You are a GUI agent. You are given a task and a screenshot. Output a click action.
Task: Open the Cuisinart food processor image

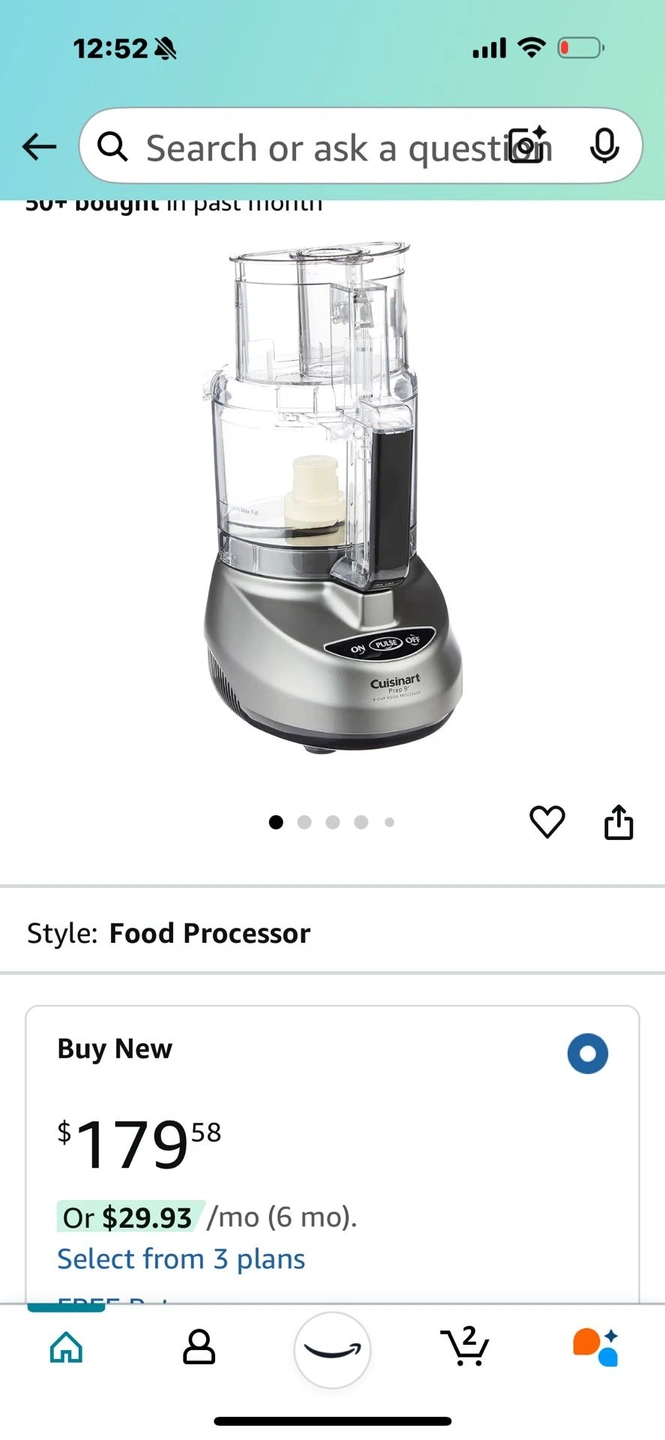point(333,496)
